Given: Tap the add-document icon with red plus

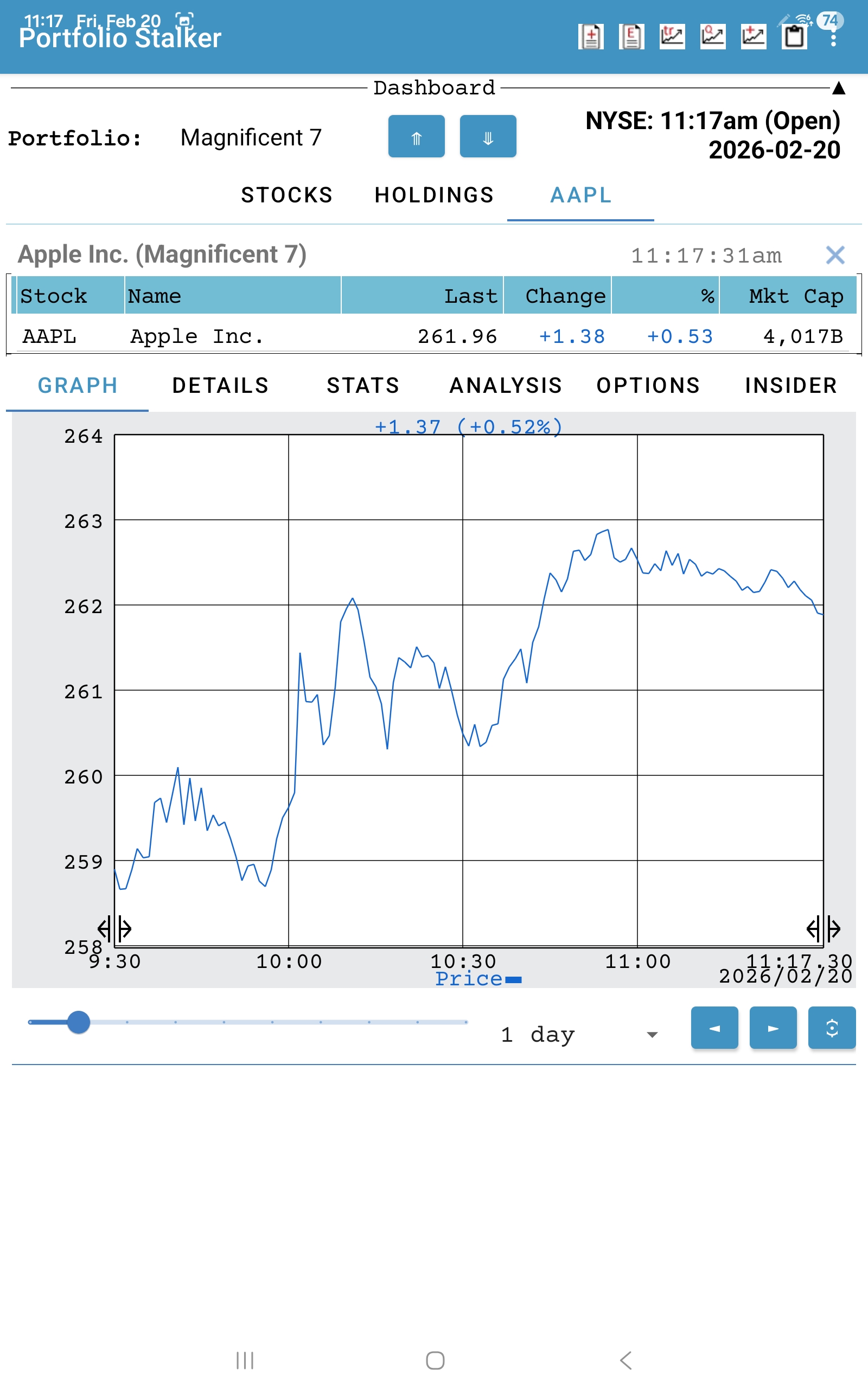Looking at the screenshot, I should (x=591, y=37).
